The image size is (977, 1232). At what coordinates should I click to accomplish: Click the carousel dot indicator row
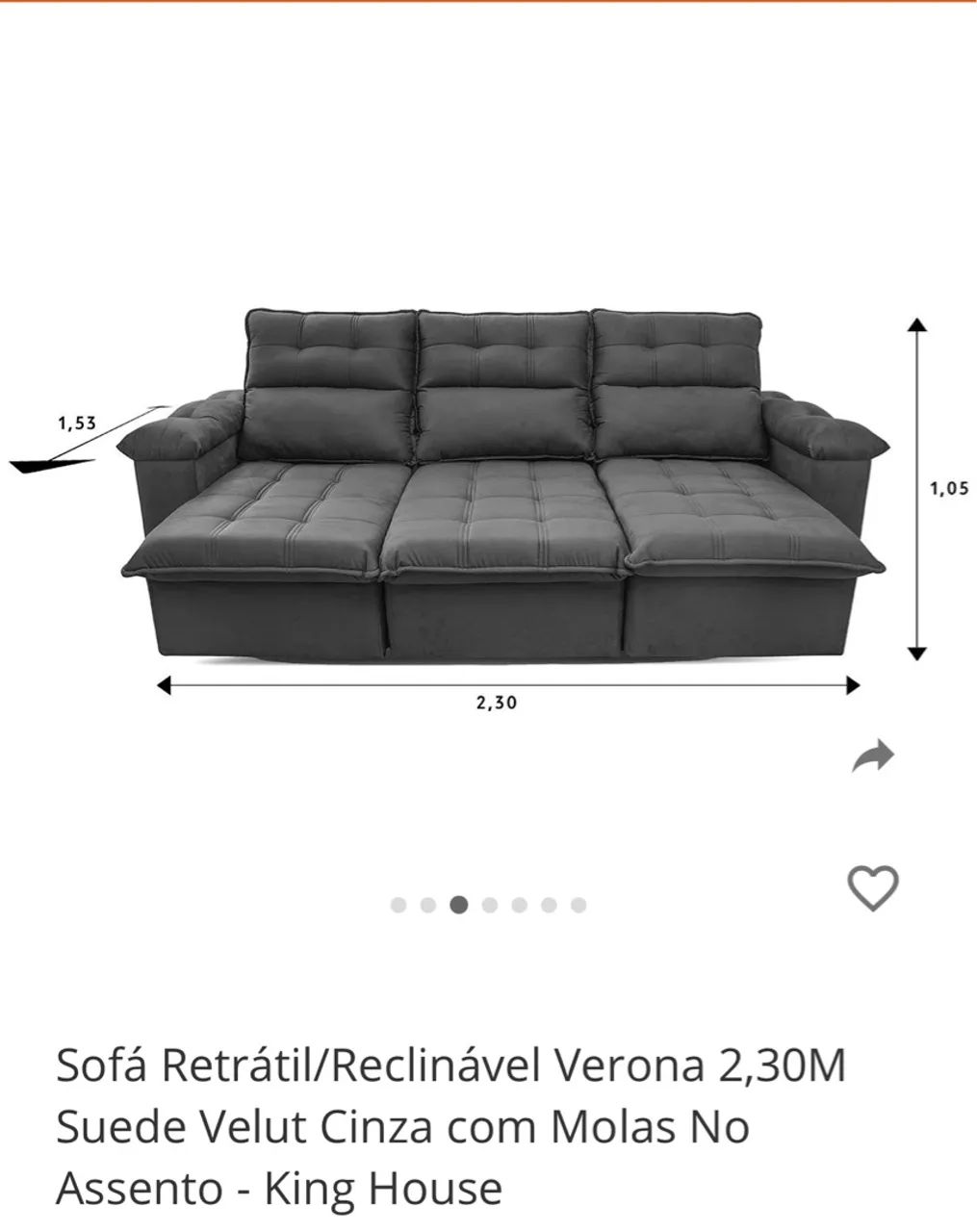[489, 905]
